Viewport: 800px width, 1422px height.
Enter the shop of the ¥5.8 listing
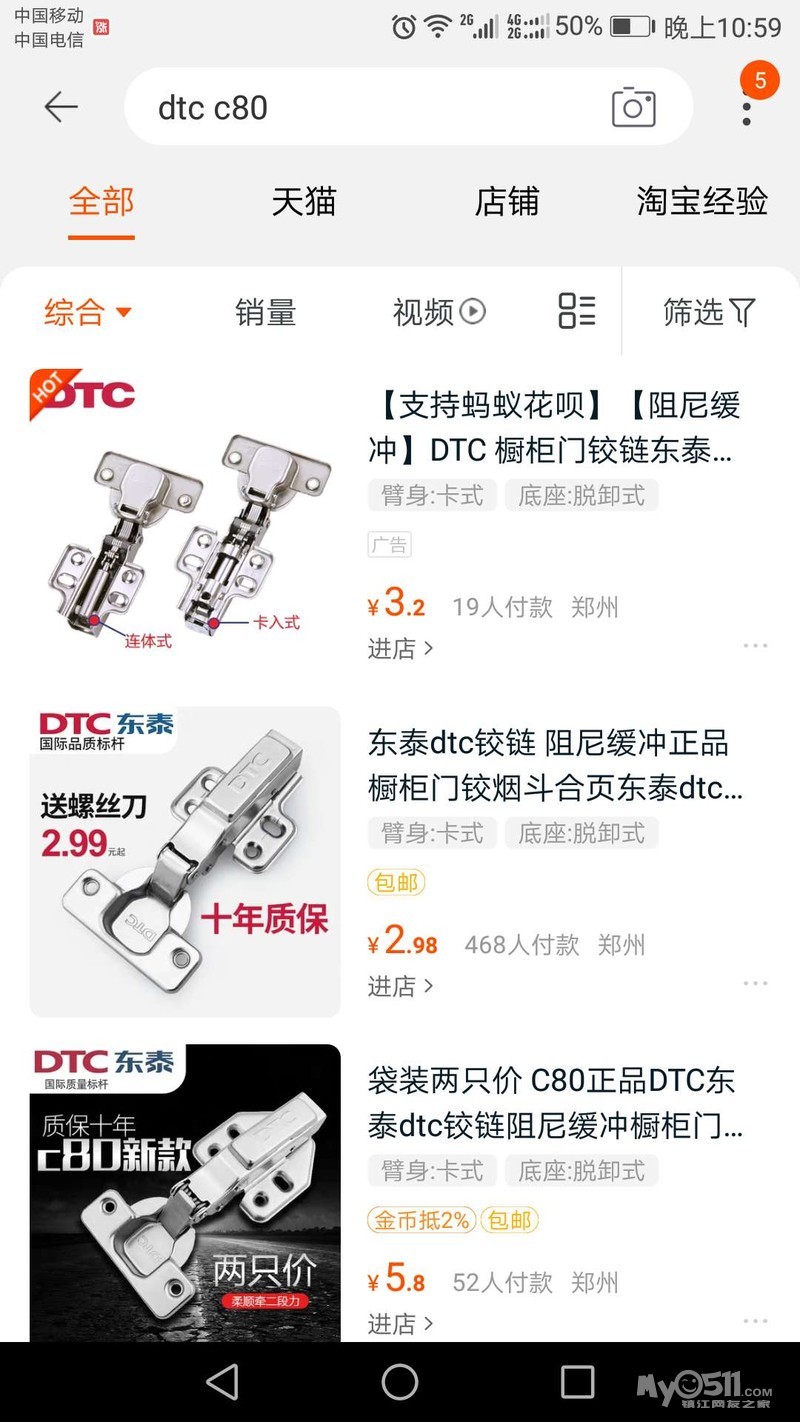(x=400, y=1323)
